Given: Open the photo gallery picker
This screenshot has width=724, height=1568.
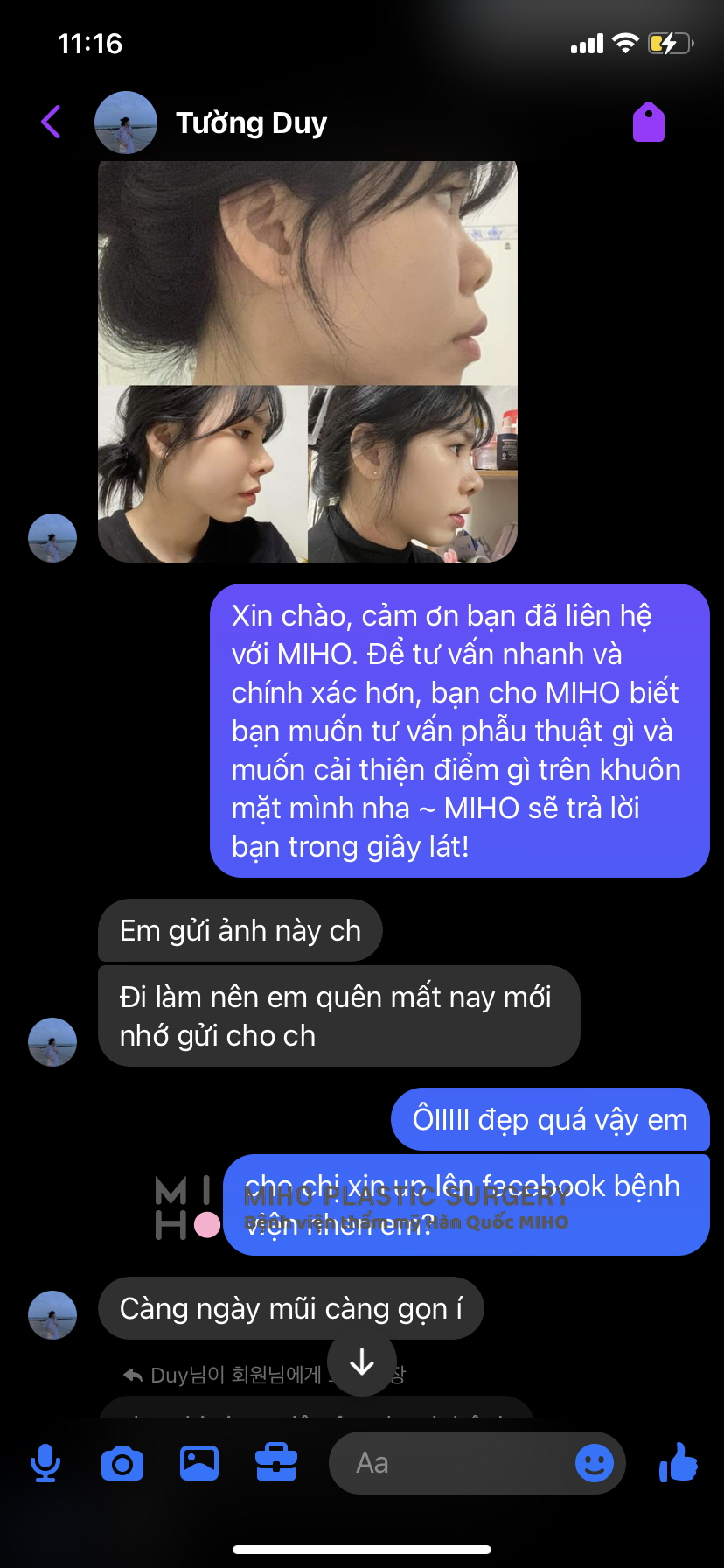Looking at the screenshot, I should (199, 1463).
